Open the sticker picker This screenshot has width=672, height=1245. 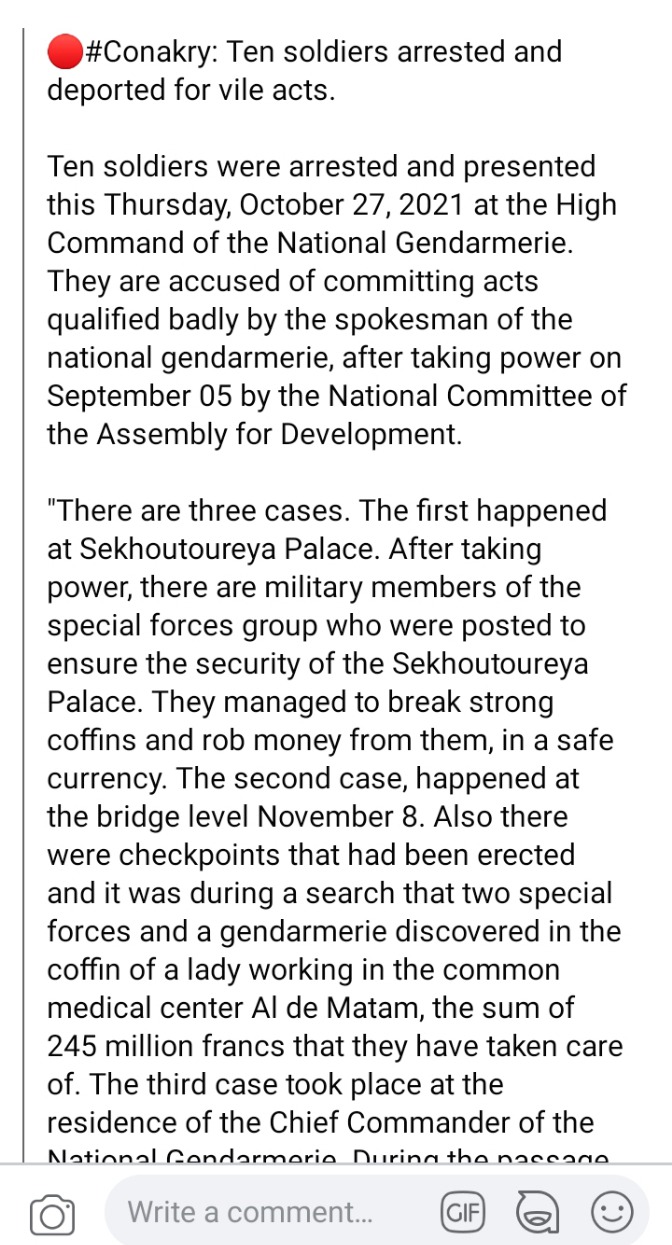click(x=537, y=1213)
